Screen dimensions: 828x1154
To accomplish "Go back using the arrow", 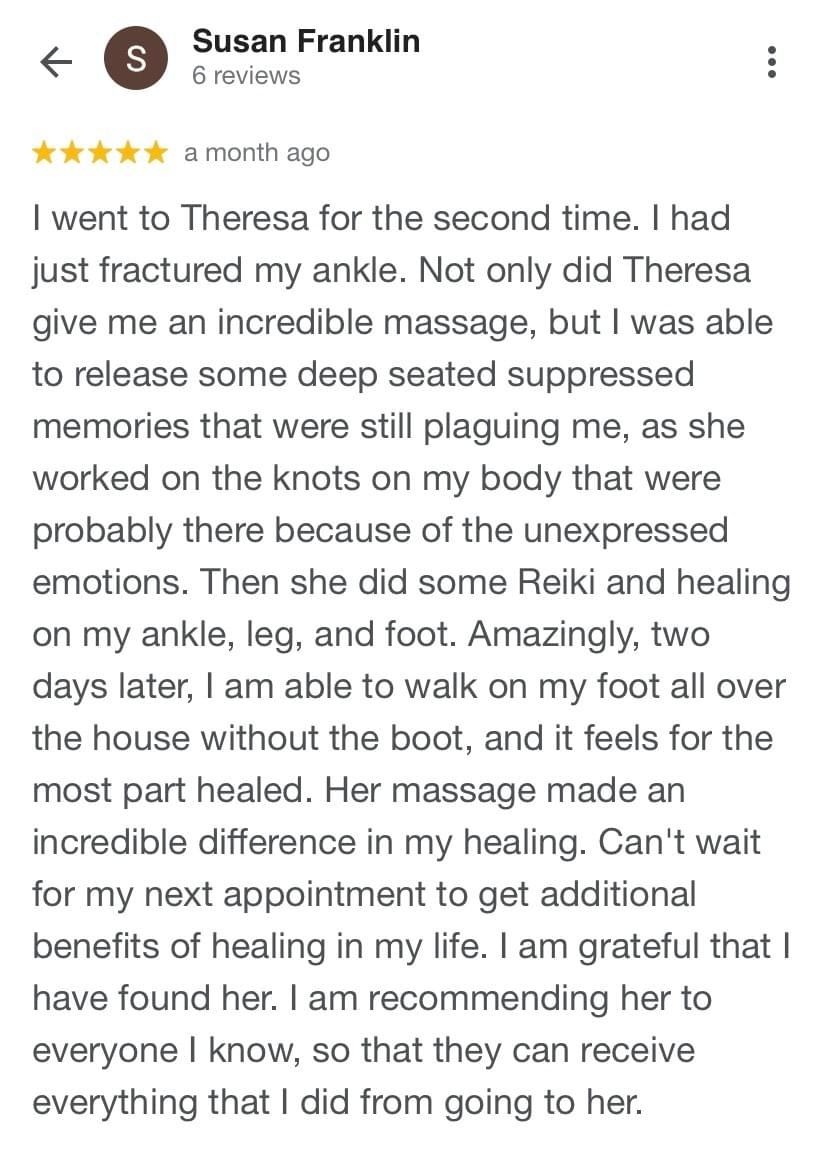I will pos(56,62).
